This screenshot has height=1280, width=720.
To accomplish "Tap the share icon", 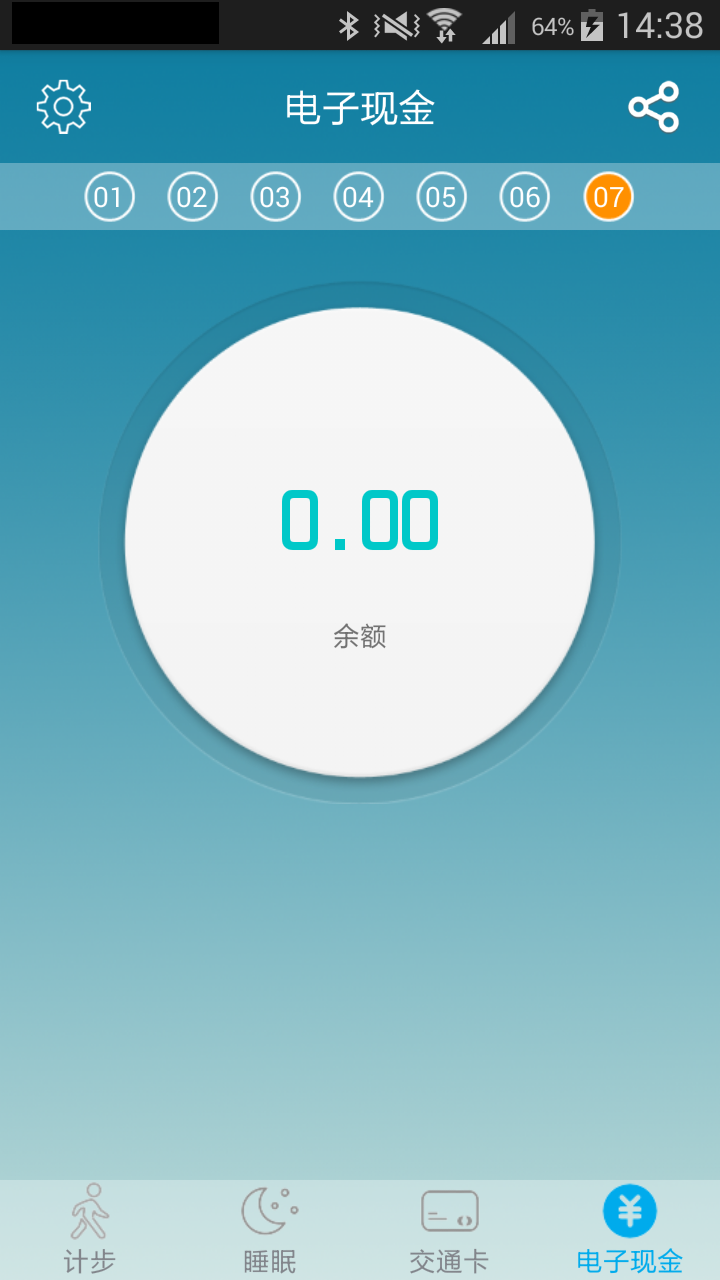I will pos(654,107).
